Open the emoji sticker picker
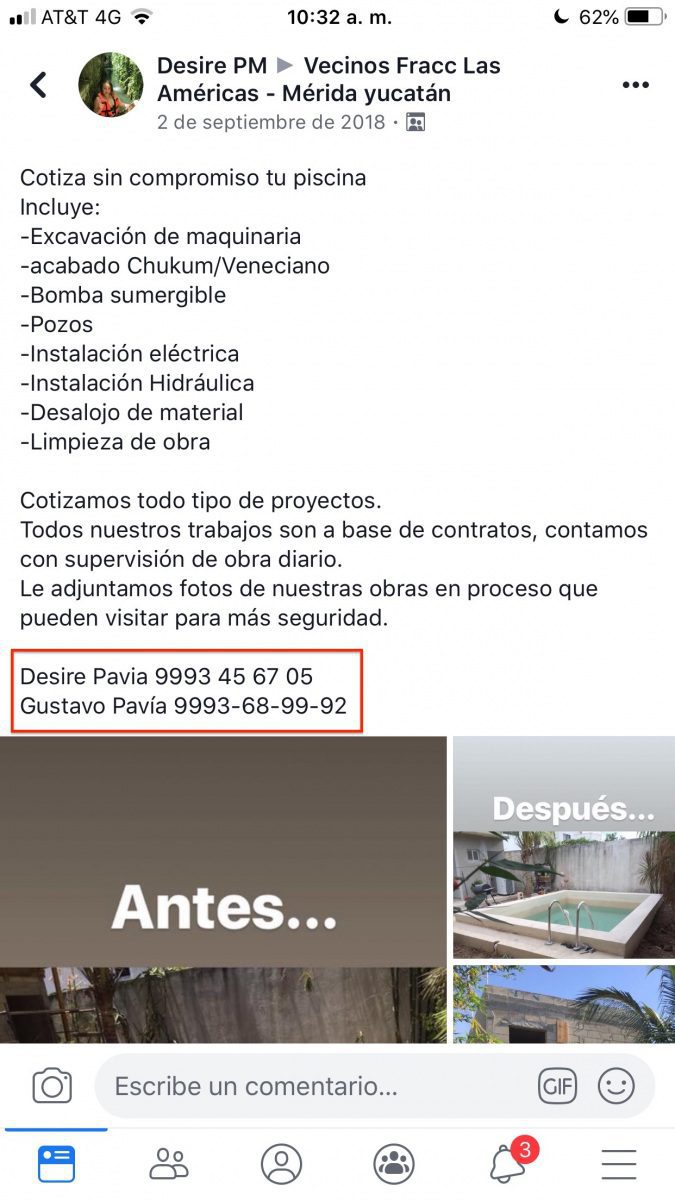 coord(616,1086)
